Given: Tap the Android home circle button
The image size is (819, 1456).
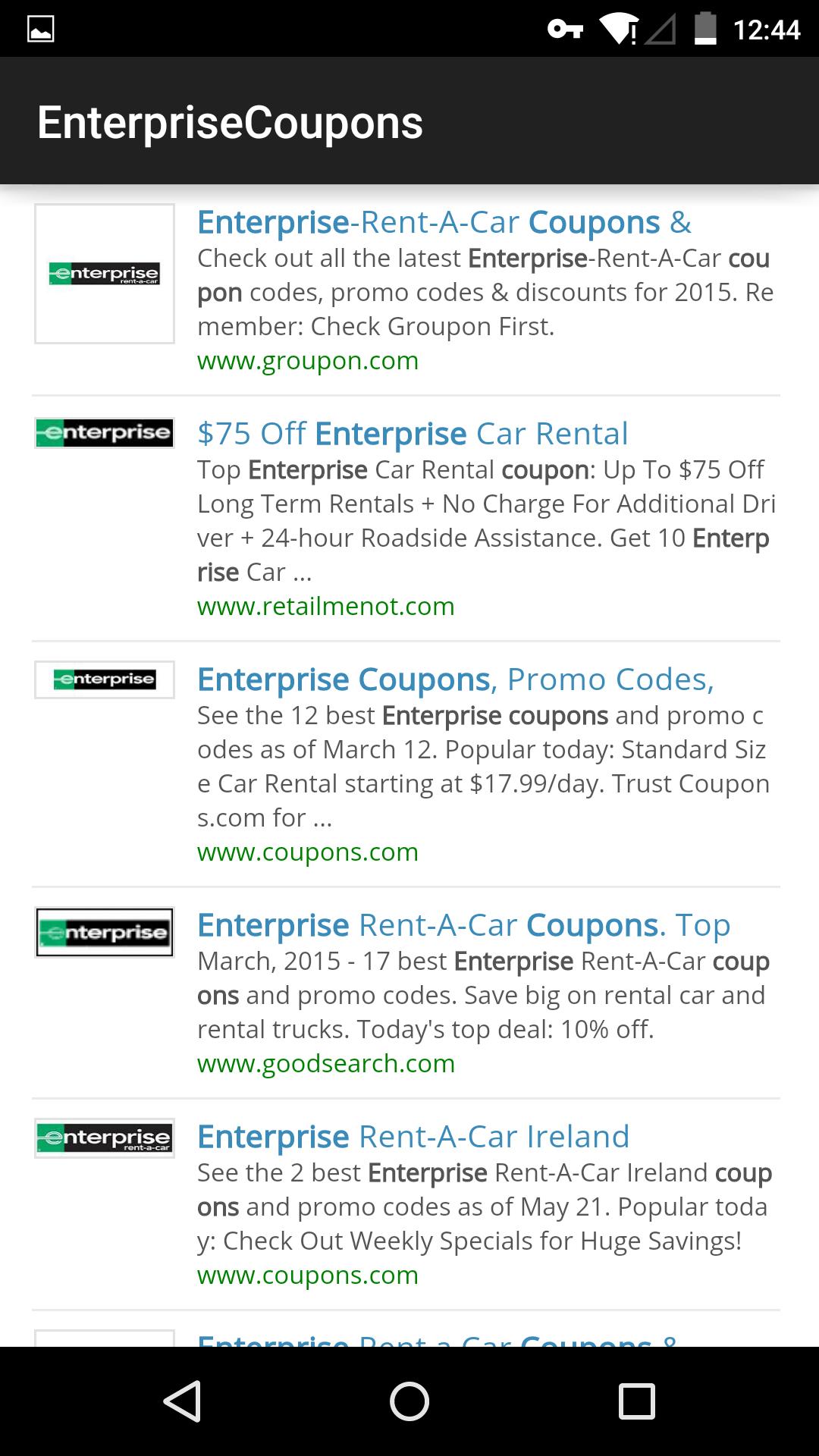Looking at the screenshot, I should pos(409,1401).
